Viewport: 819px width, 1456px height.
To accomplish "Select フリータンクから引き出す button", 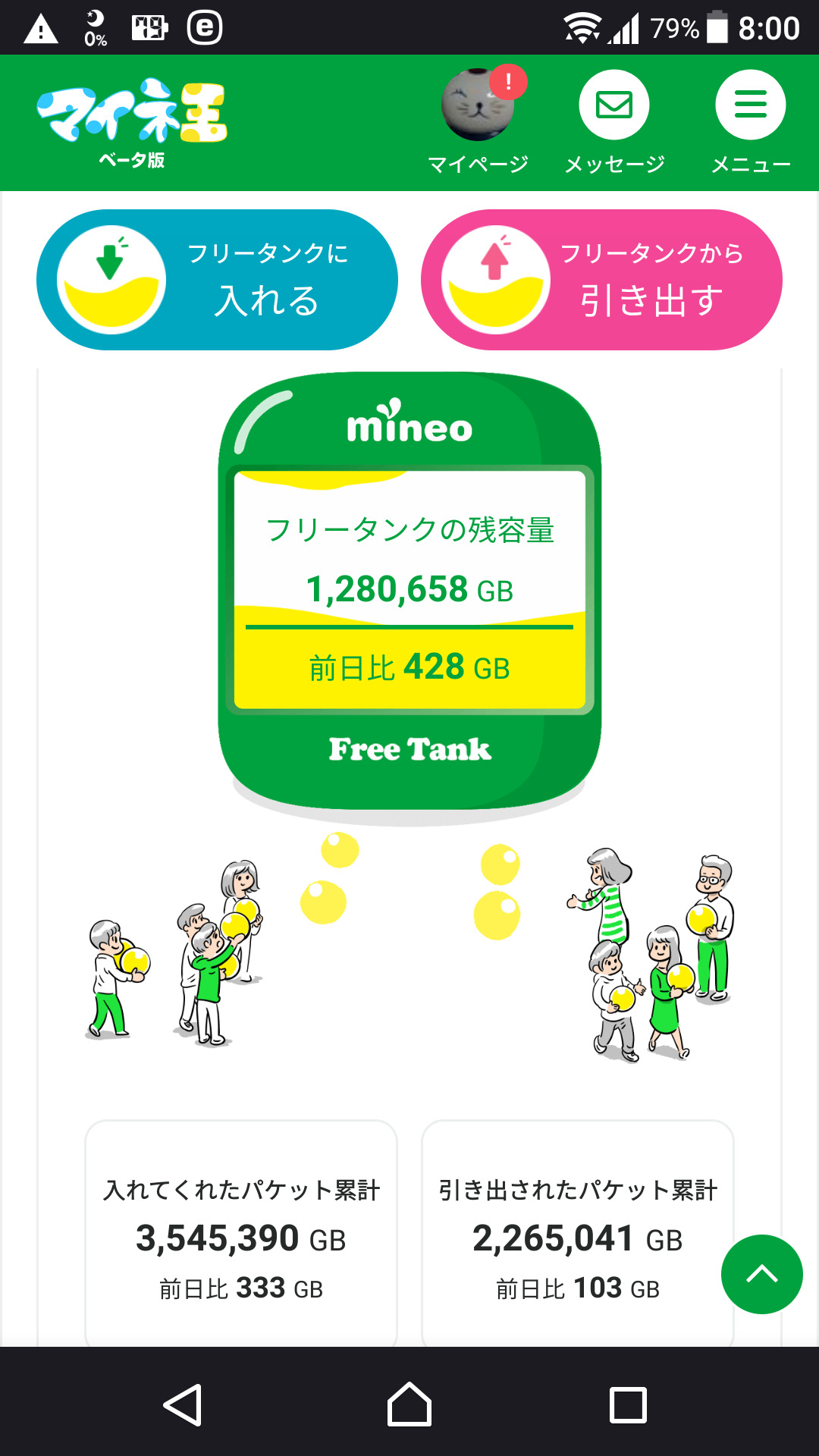I will click(x=601, y=280).
